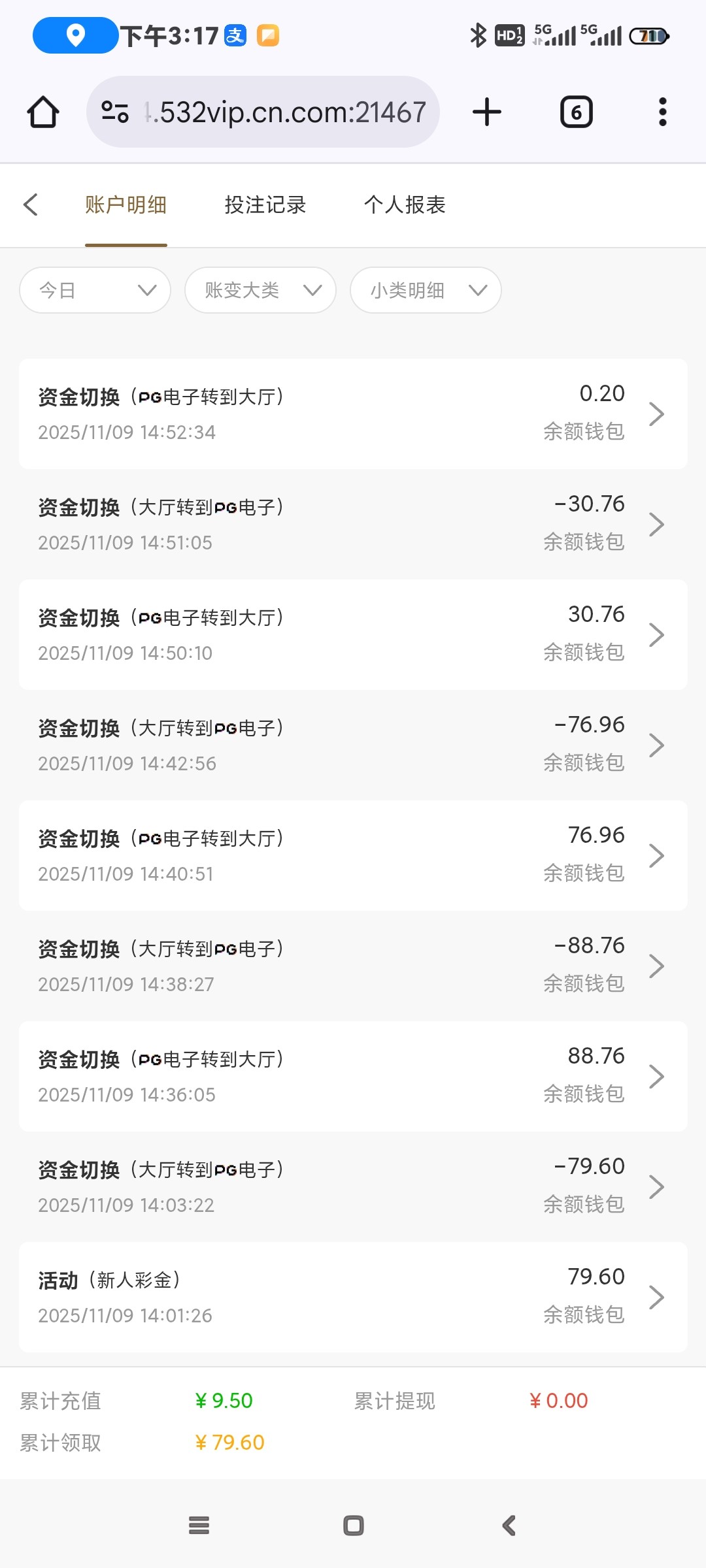View the 14:51:05 transfer of -30.76
Screen dimensions: 706x1568
click(353, 524)
